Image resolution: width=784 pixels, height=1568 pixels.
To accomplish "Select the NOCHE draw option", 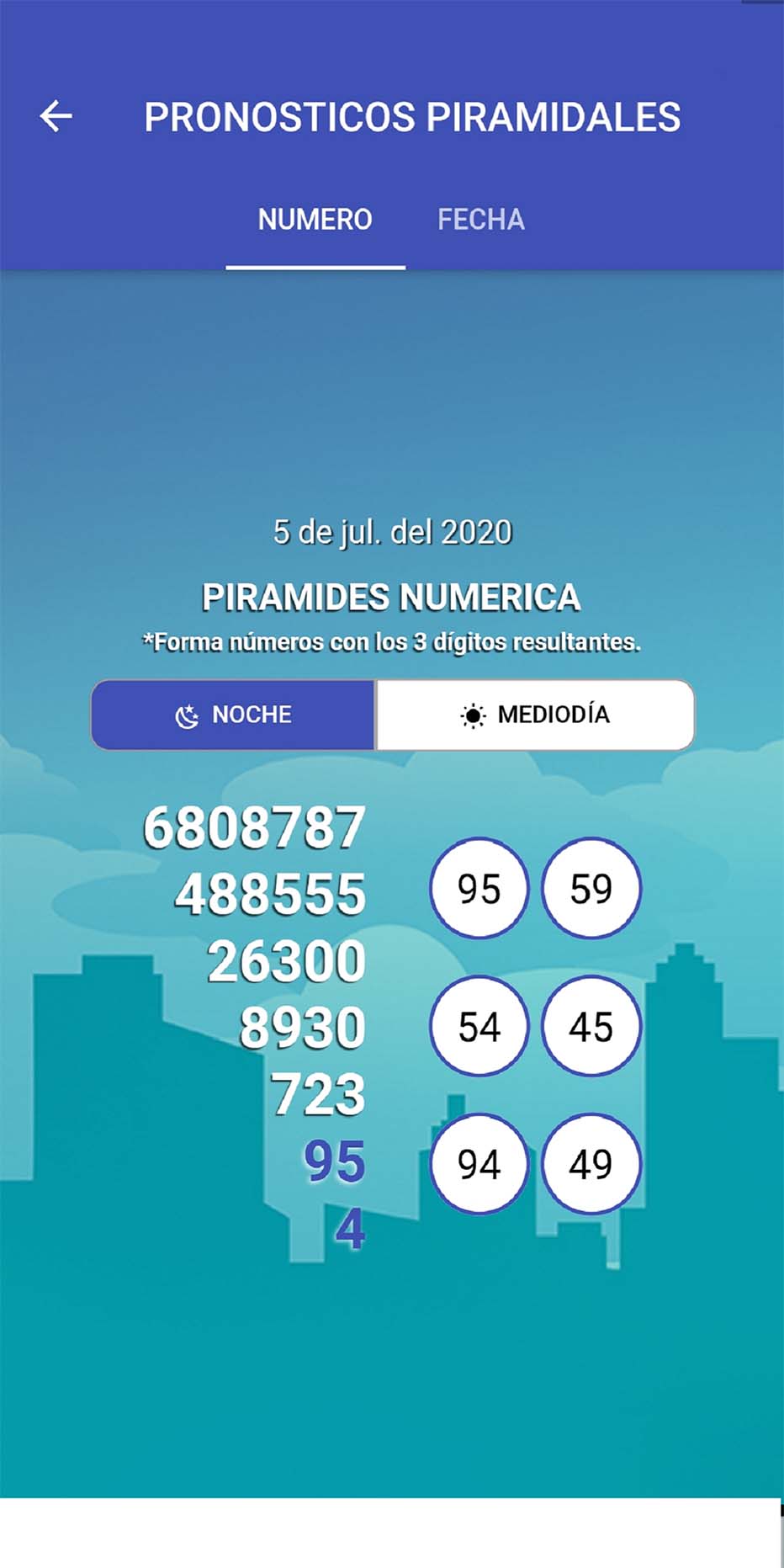I will coord(234,715).
